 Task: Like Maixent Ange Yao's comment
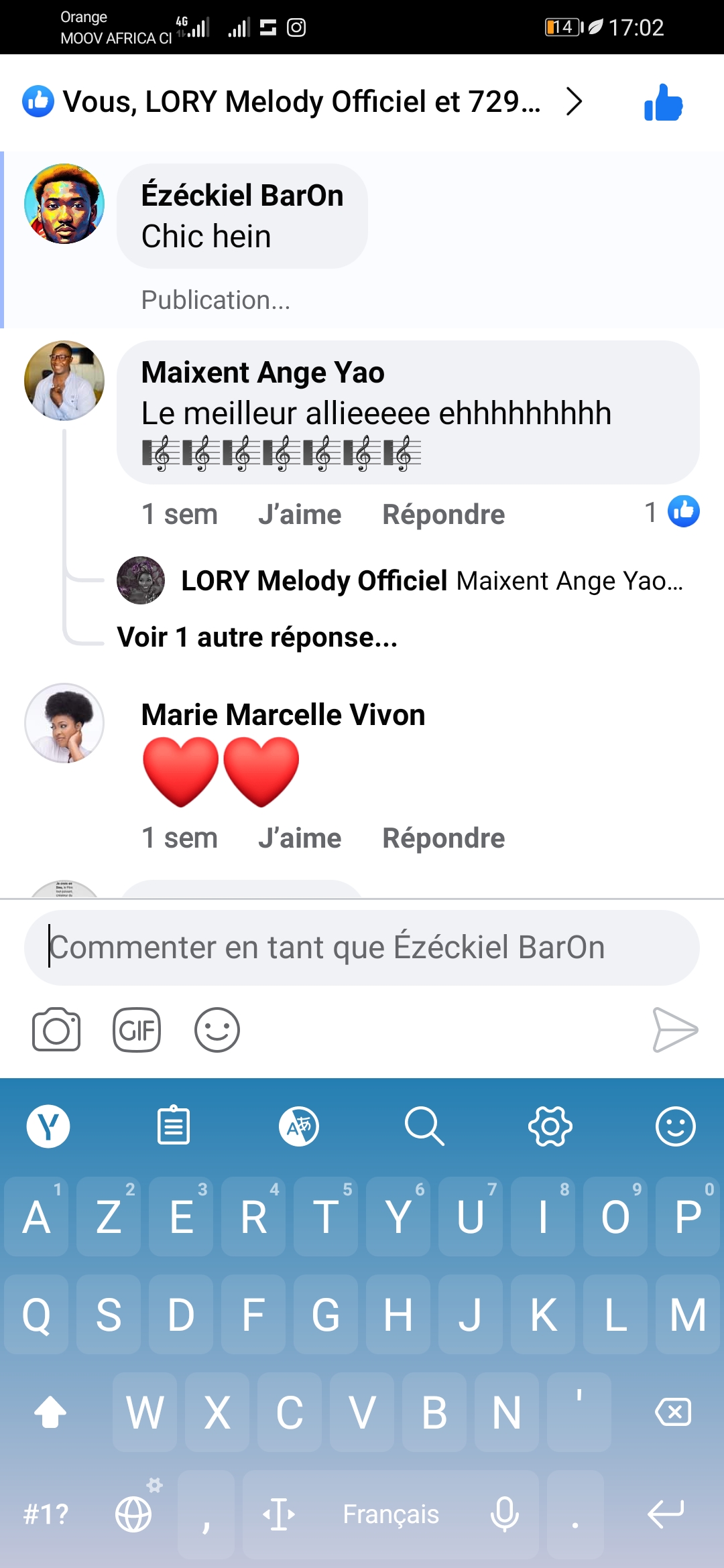pyautogui.click(x=300, y=515)
